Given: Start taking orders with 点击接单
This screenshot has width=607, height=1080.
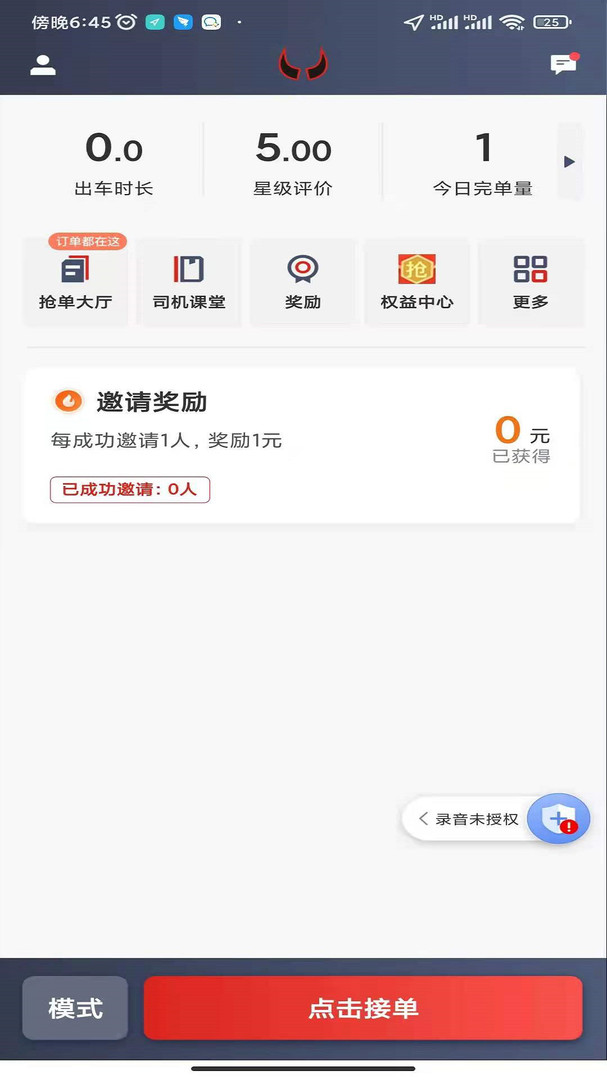Looking at the screenshot, I should [x=363, y=1008].
